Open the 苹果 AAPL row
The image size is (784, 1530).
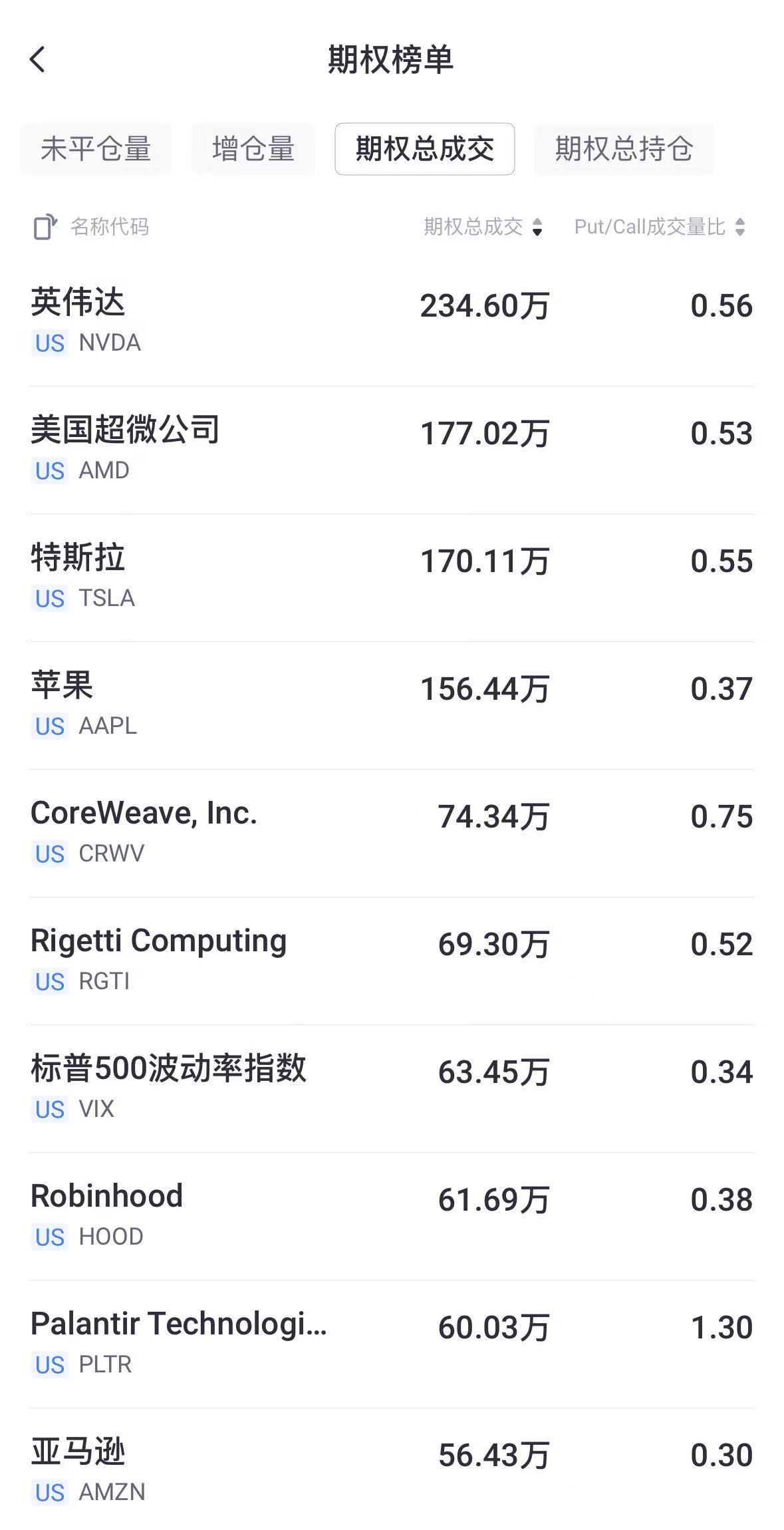tap(391, 704)
